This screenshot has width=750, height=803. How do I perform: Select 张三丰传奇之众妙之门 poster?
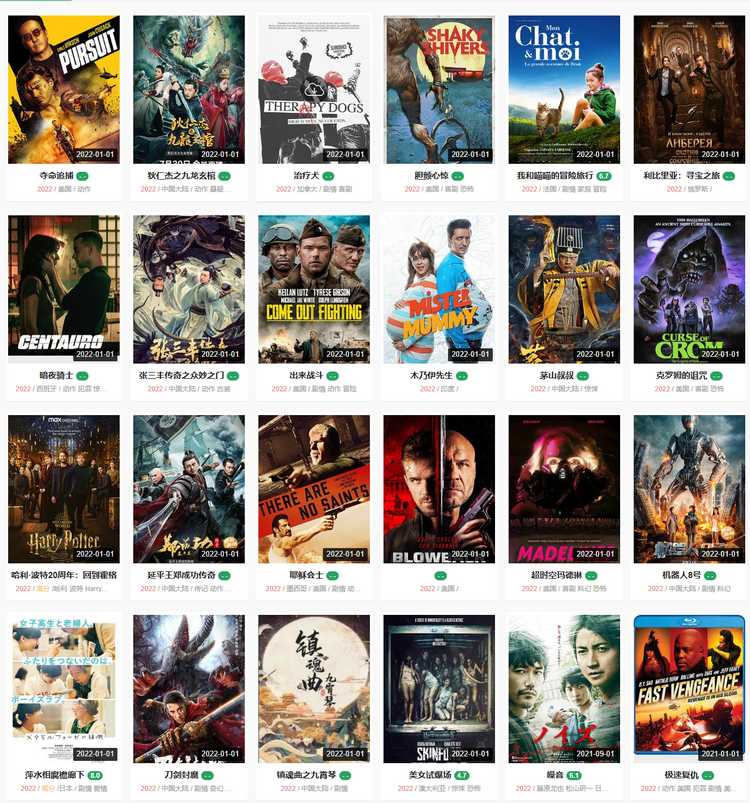pyautogui.click(x=188, y=289)
